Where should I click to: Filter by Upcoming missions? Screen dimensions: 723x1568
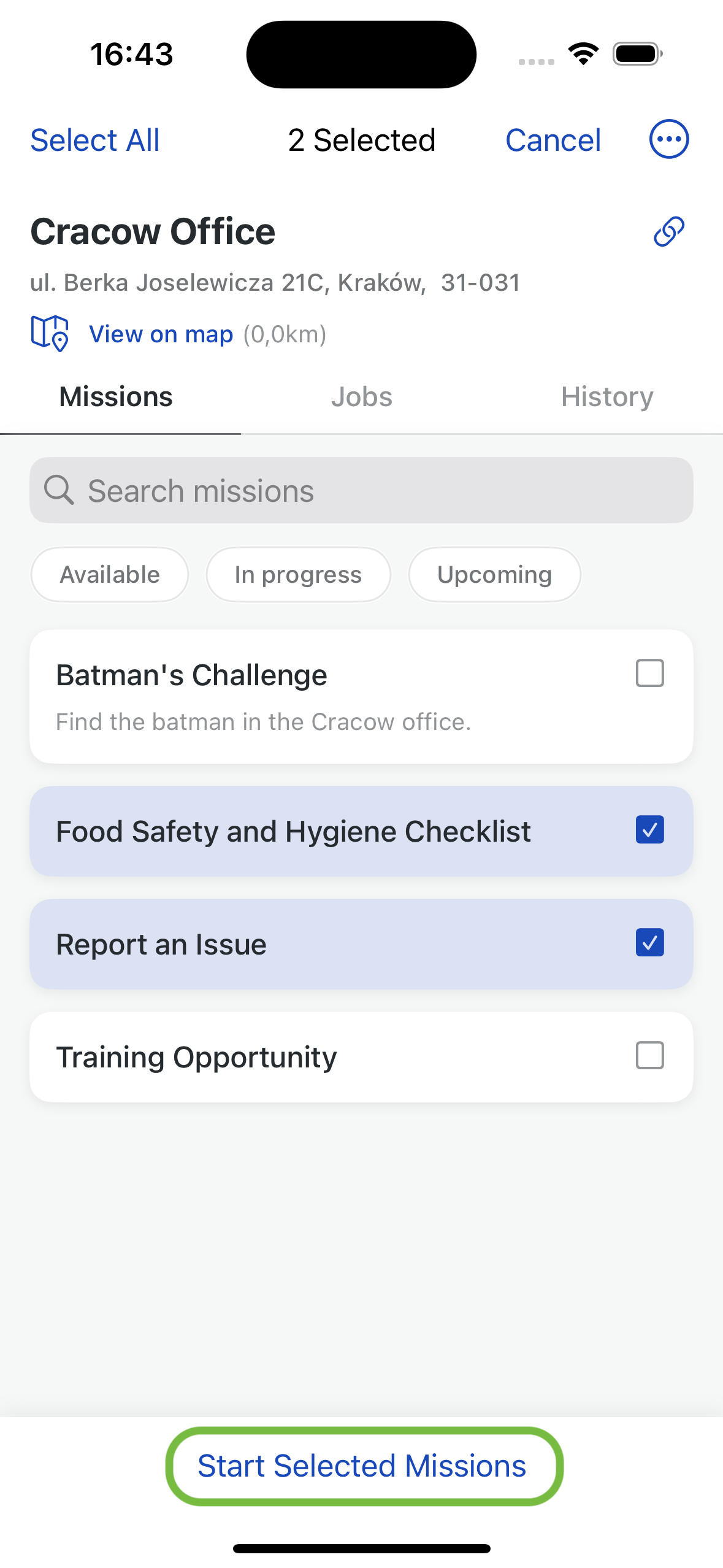(x=494, y=575)
